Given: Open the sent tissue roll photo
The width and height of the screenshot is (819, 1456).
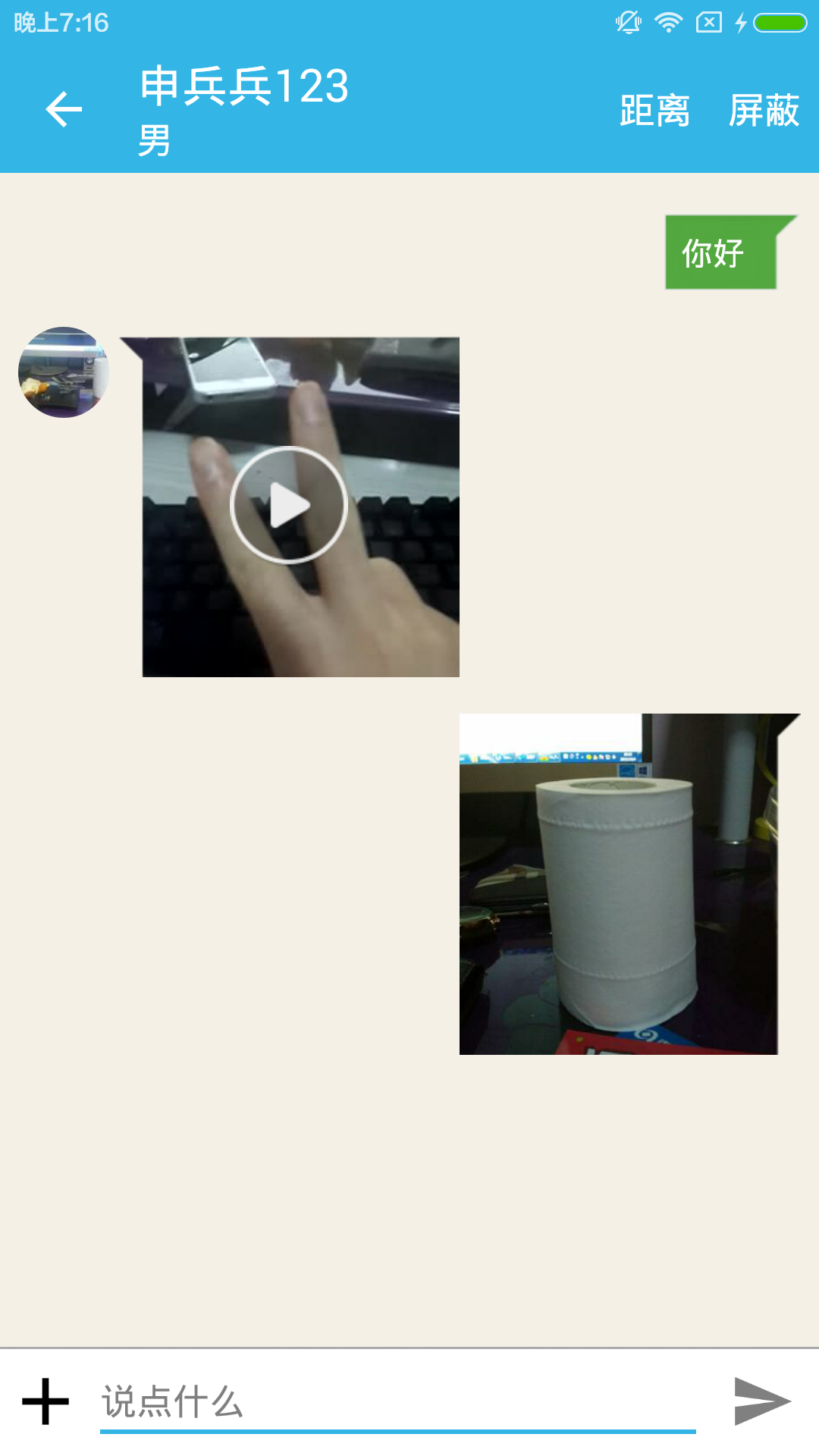Looking at the screenshot, I should point(619,883).
